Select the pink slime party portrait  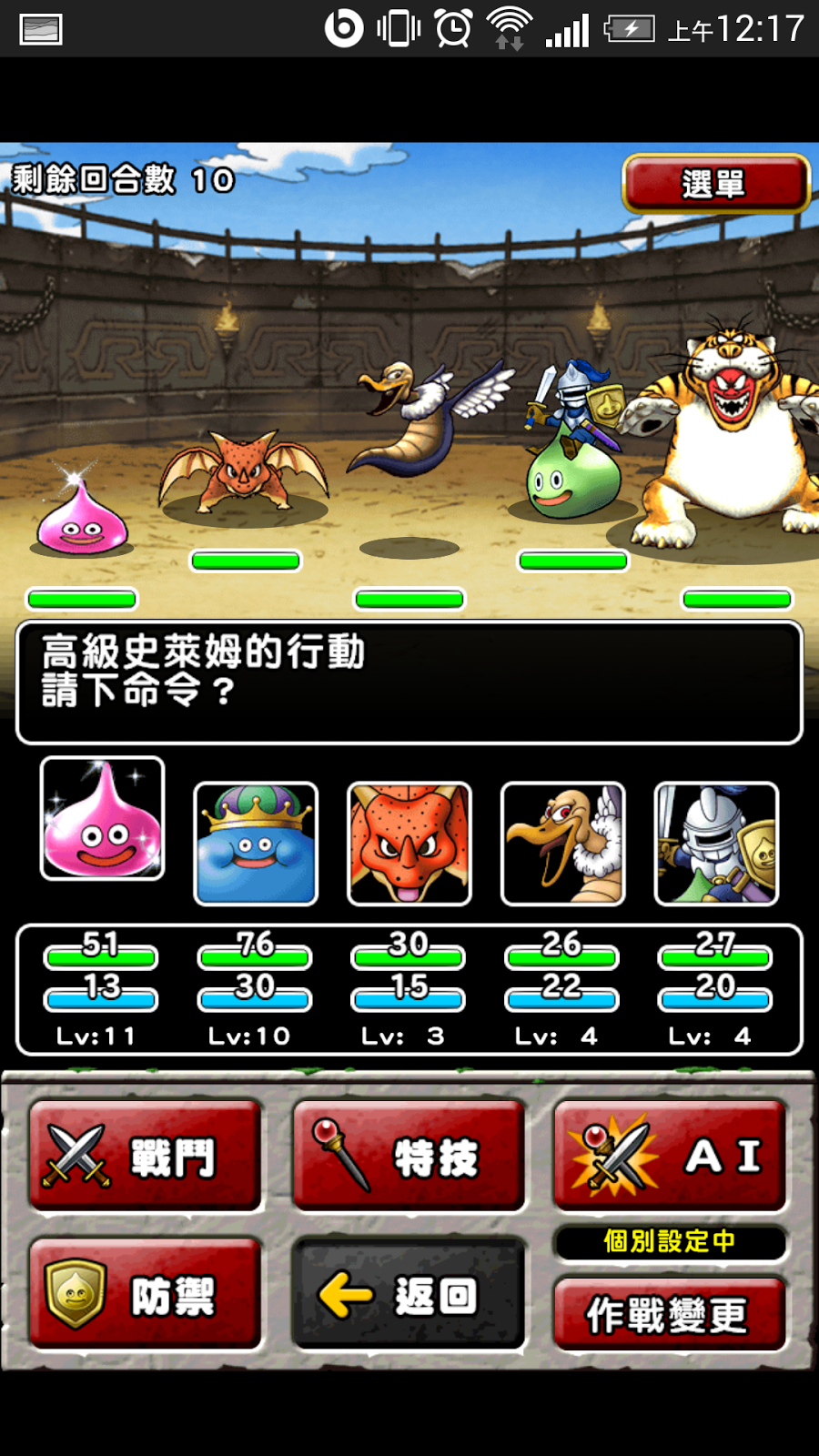[103, 818]
